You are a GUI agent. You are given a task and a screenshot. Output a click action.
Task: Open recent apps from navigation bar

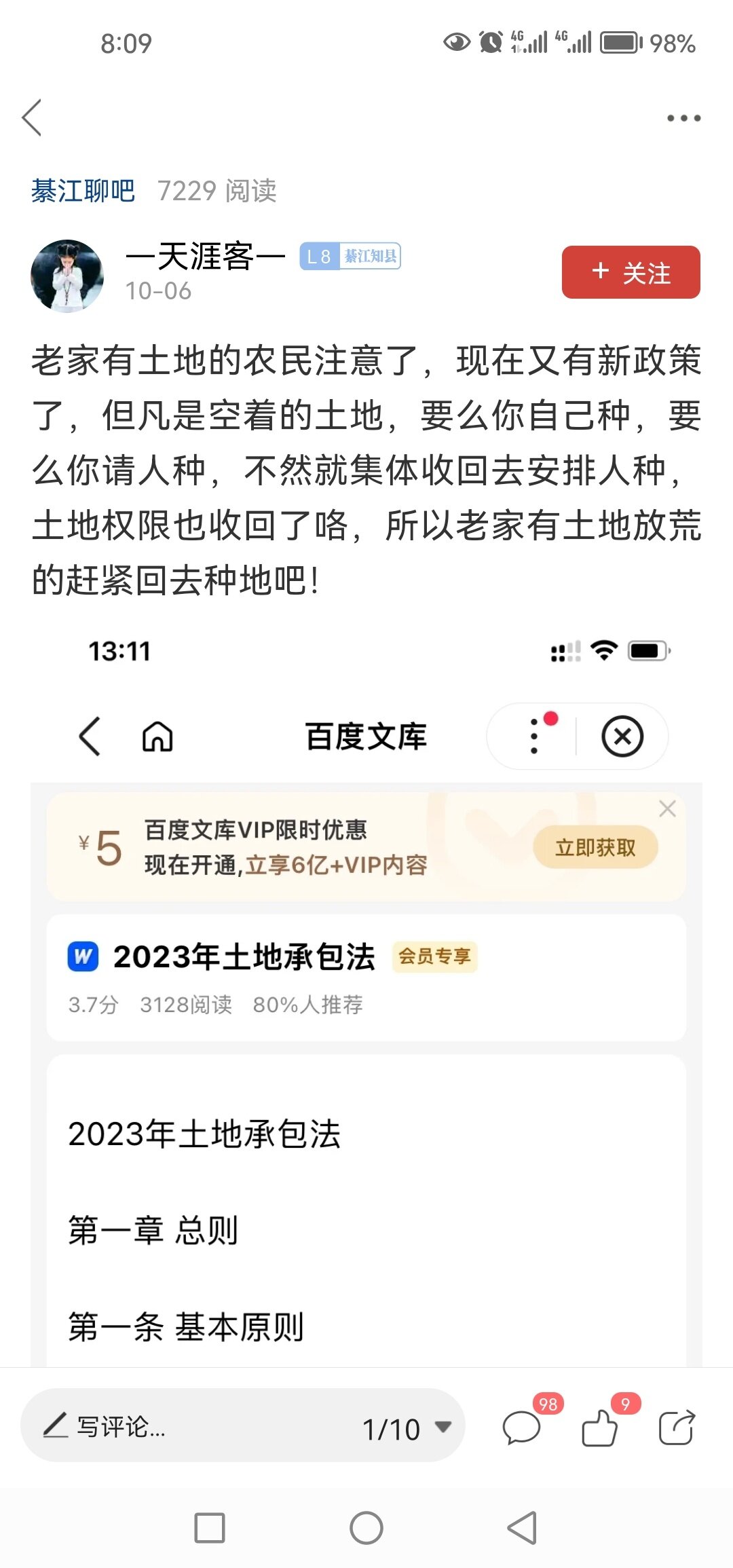pos(210,1528)
